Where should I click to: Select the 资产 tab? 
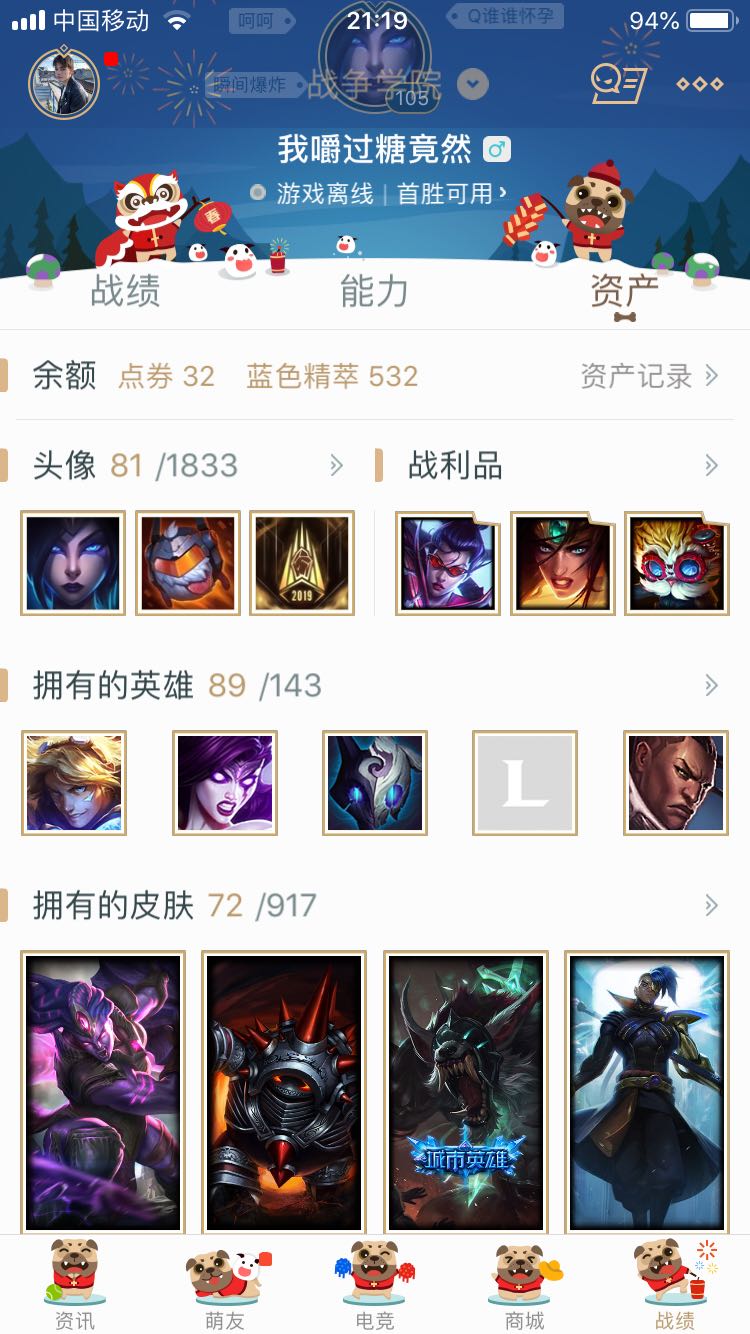point(624,291)
